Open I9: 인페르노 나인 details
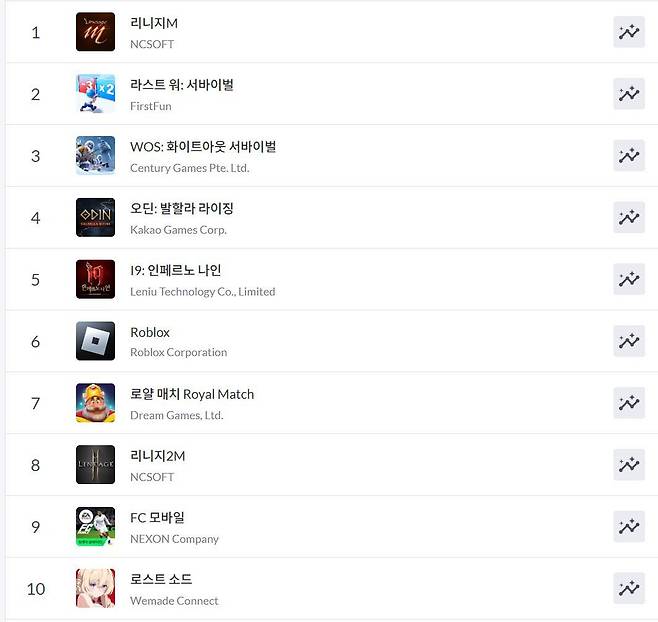The image size is (658, 622). click(175, 271)
